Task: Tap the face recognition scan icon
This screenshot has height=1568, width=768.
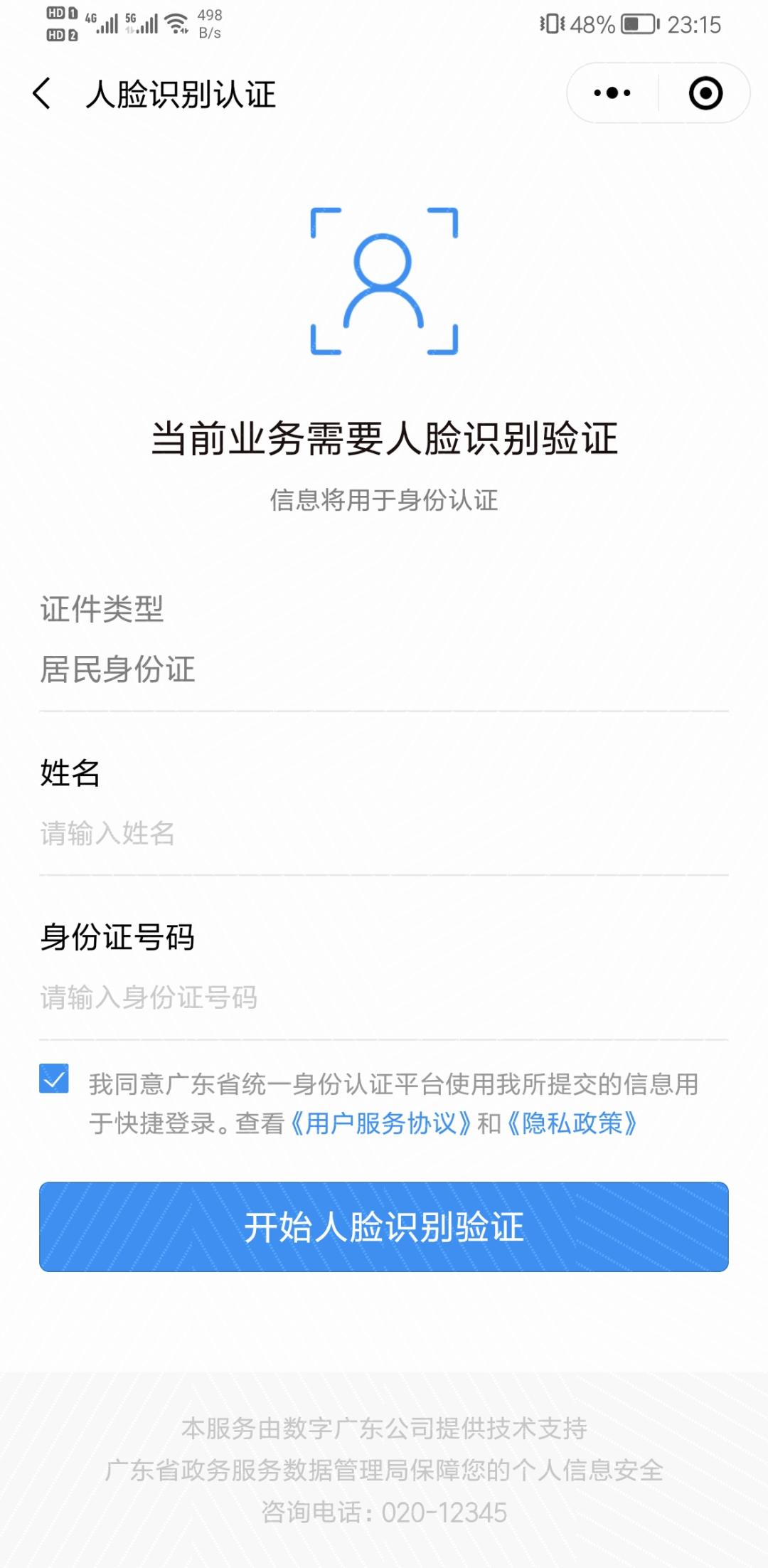Action: point(384,281)
